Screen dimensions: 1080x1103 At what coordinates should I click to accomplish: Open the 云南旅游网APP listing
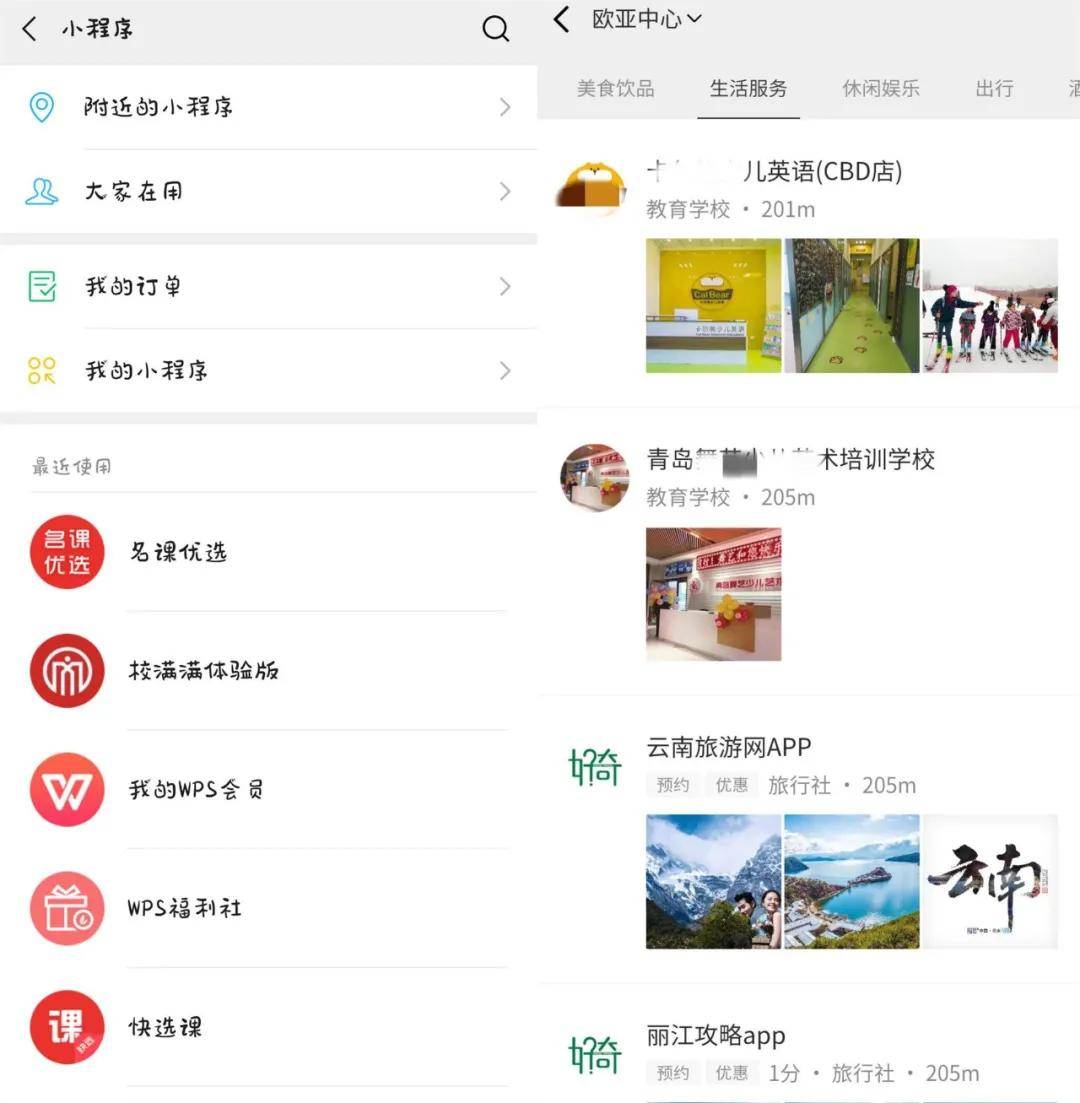(729, 747)
